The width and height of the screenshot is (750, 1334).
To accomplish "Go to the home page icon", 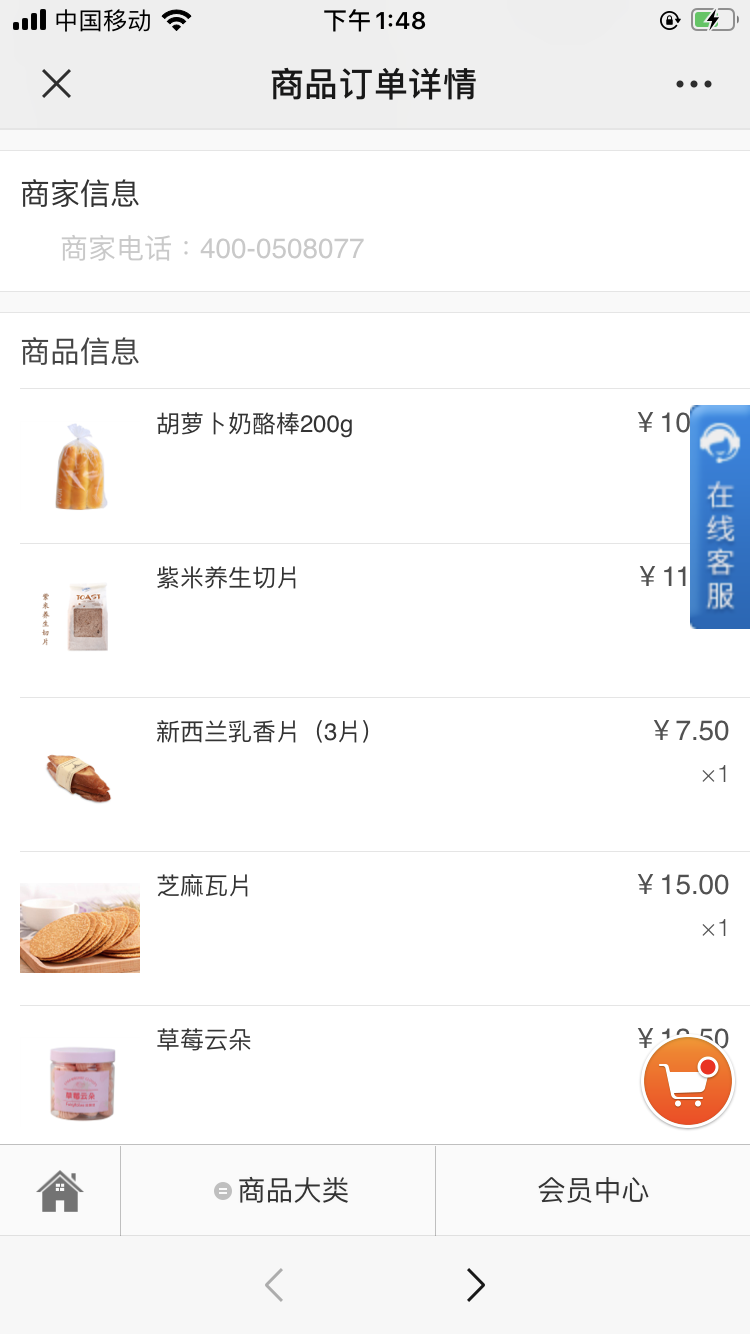I will 60,1191.
